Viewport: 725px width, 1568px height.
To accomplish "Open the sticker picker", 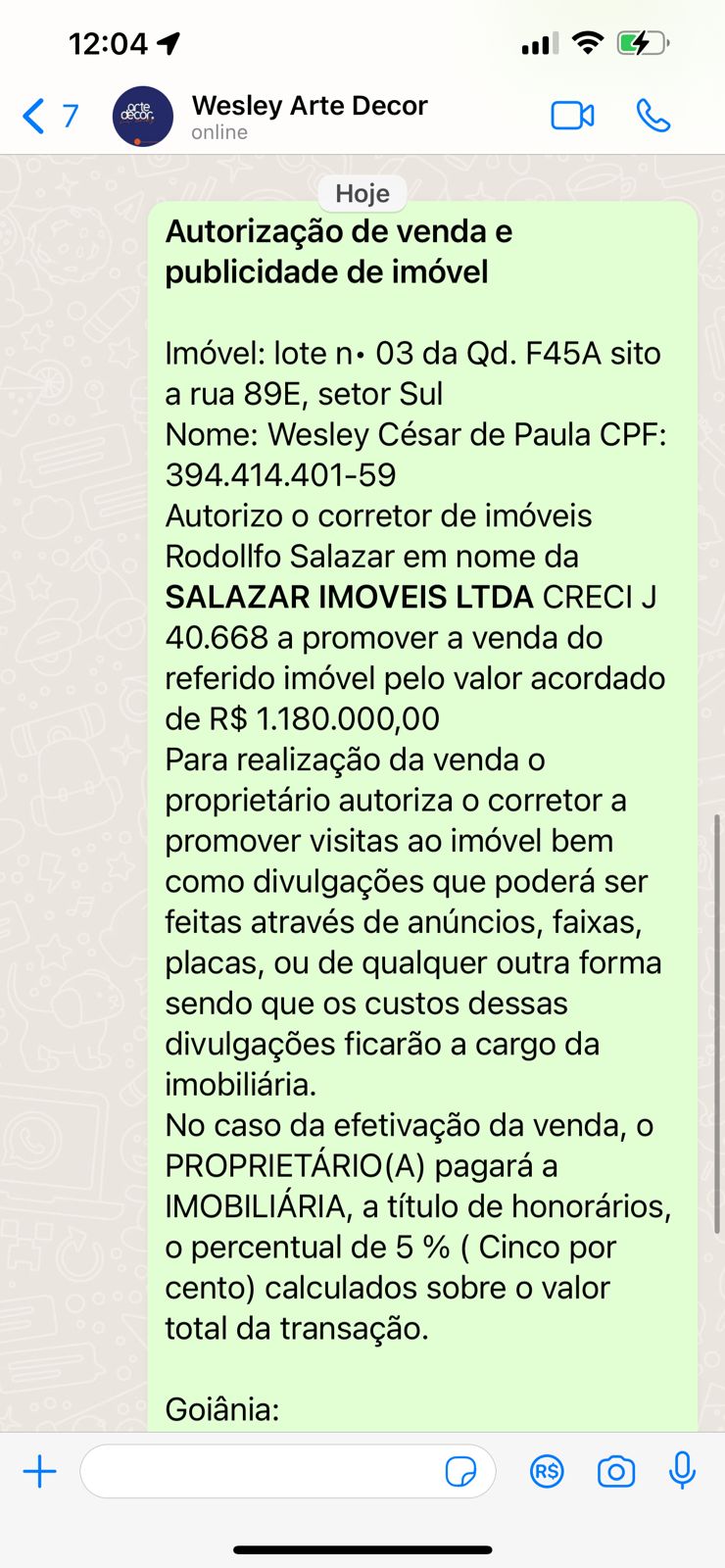I will pyautogui.click(x=460, y=1471).
